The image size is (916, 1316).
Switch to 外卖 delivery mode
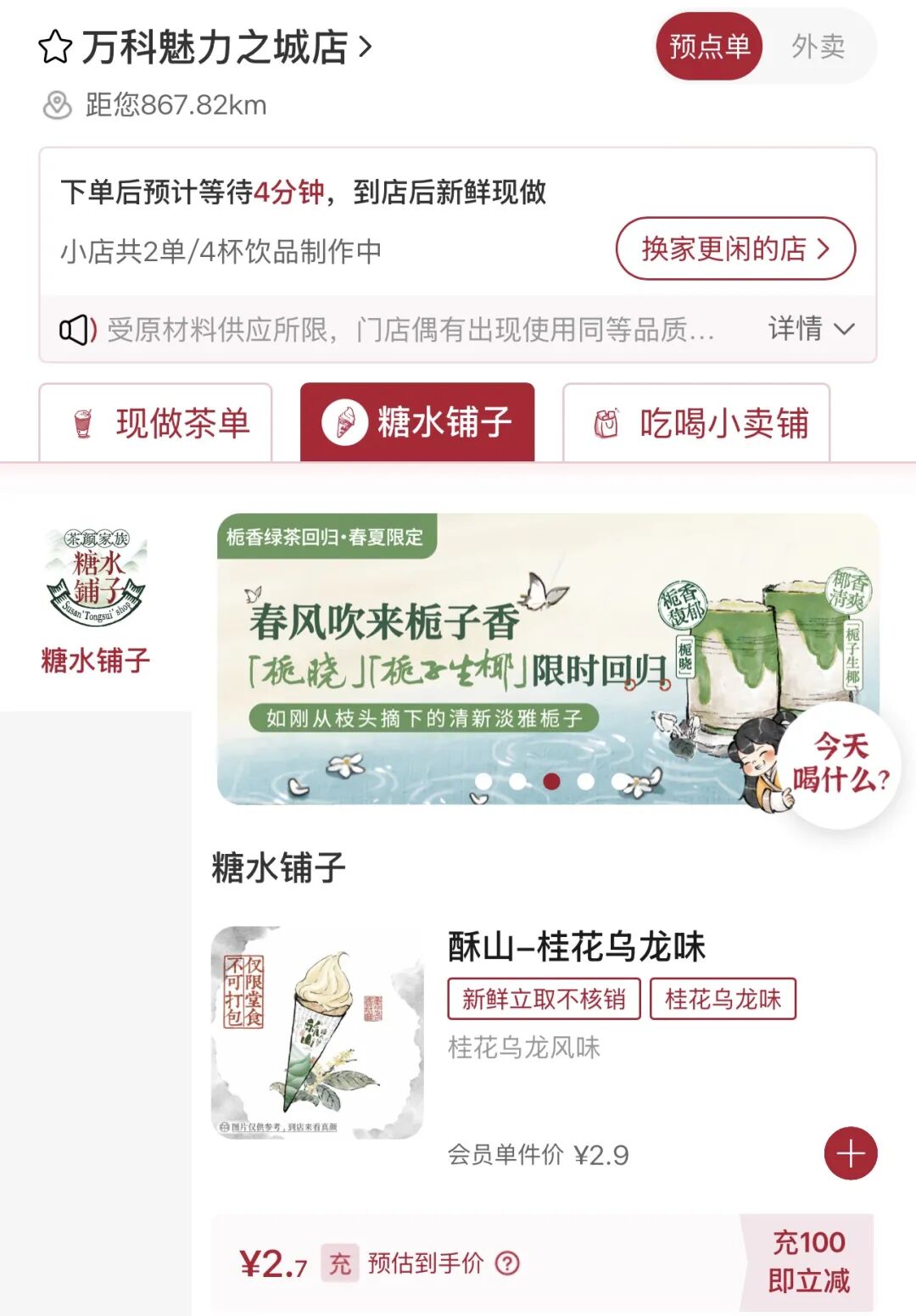point(818,47)
